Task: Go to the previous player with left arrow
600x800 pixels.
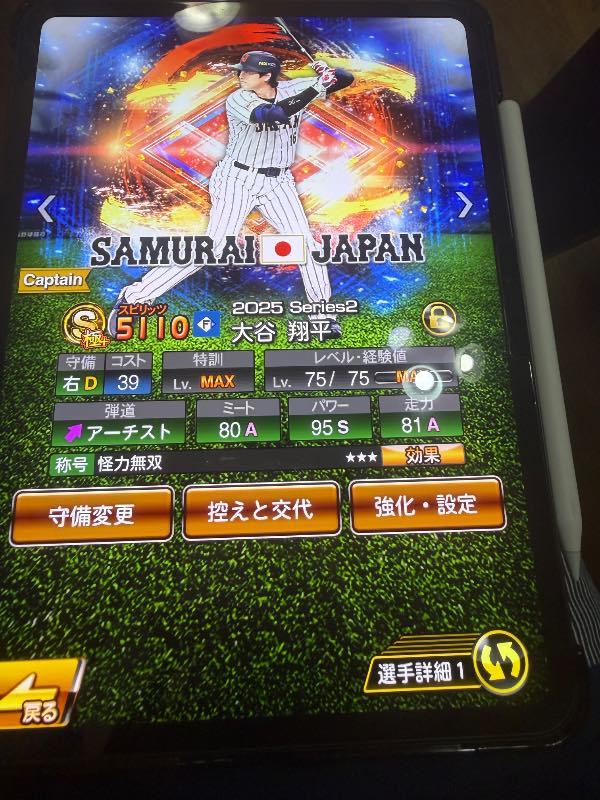Action: 46,208
